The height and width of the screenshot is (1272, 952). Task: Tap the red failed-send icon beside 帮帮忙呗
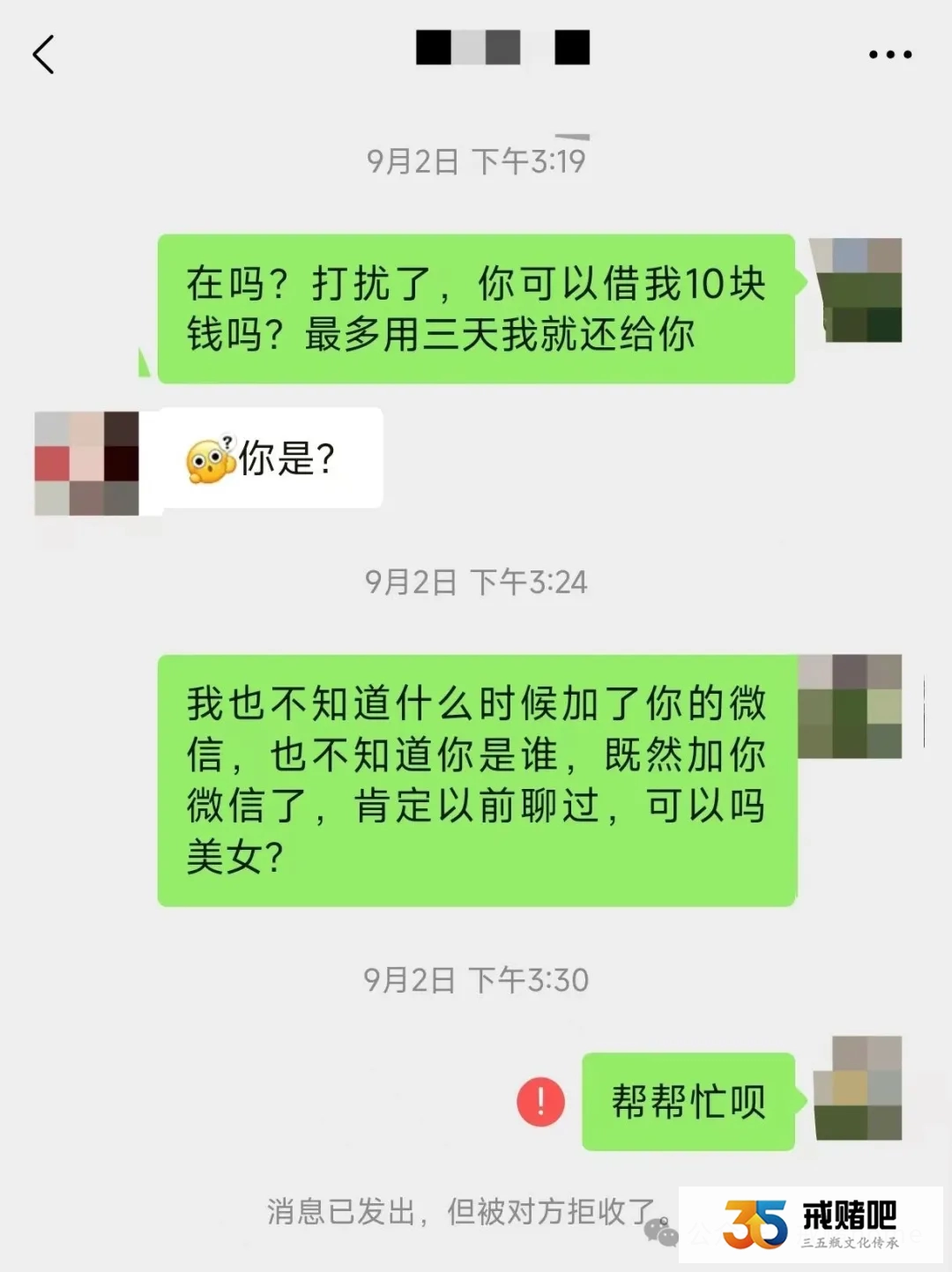point(540,1102)
